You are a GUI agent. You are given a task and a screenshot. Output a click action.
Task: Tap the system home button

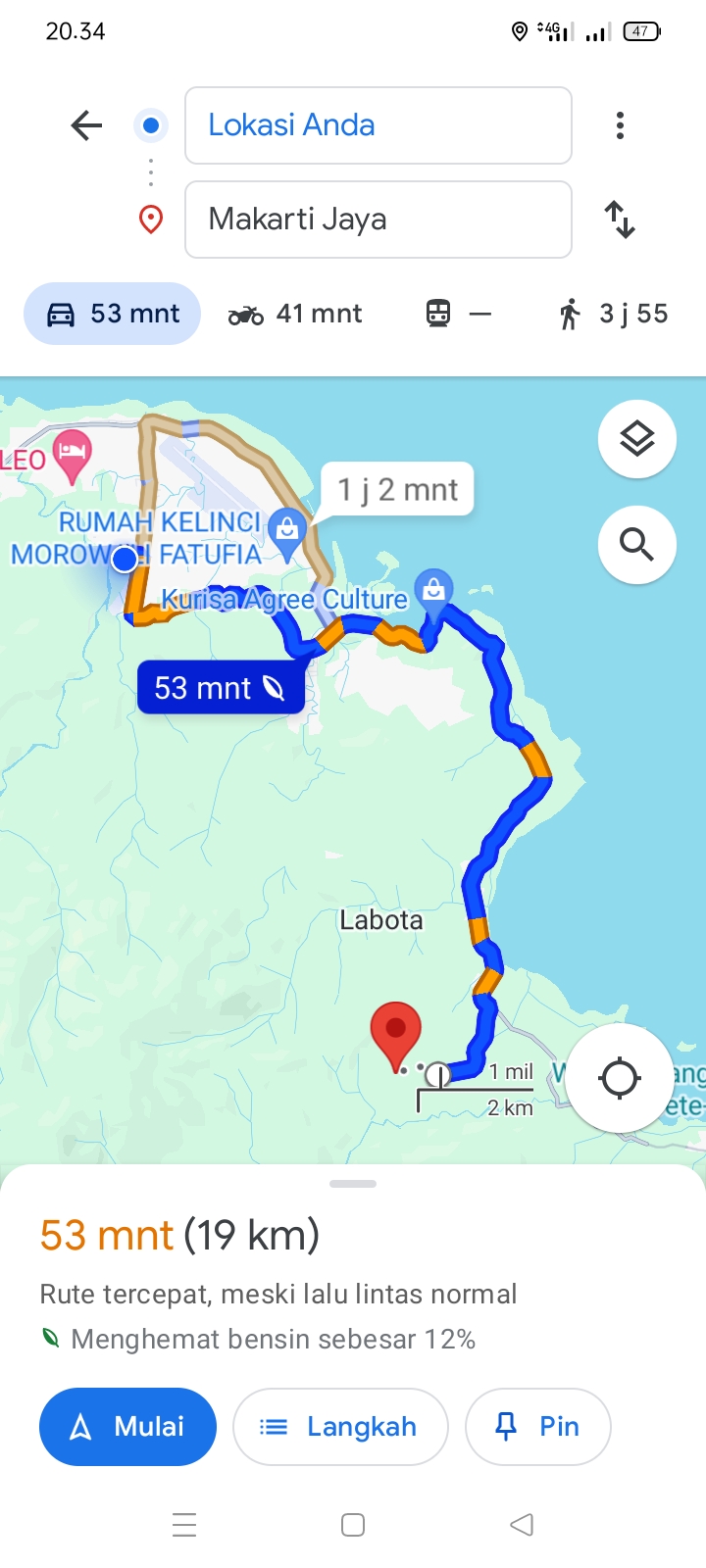353,1525
